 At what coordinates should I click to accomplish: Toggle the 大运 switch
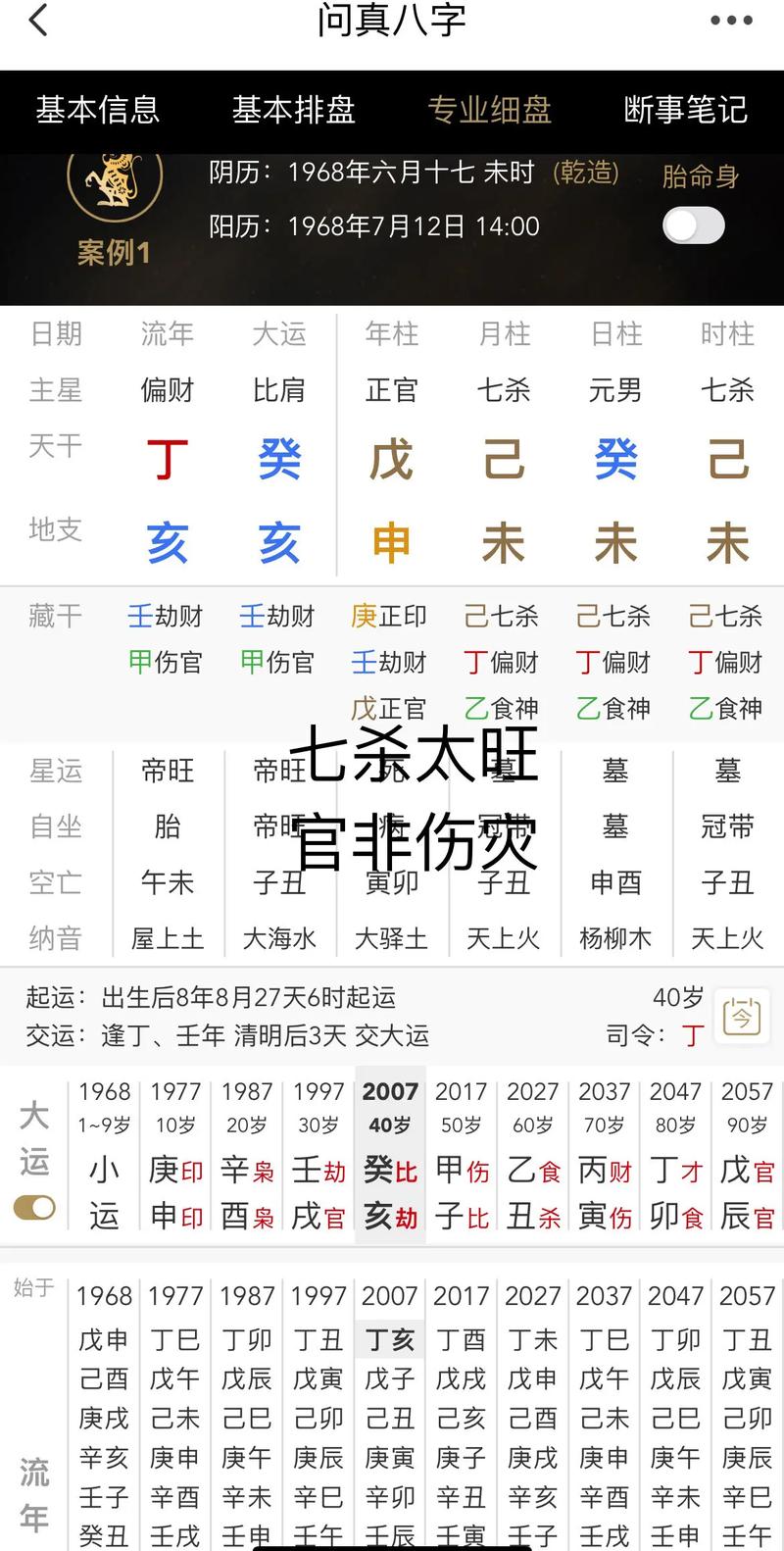34,1208
